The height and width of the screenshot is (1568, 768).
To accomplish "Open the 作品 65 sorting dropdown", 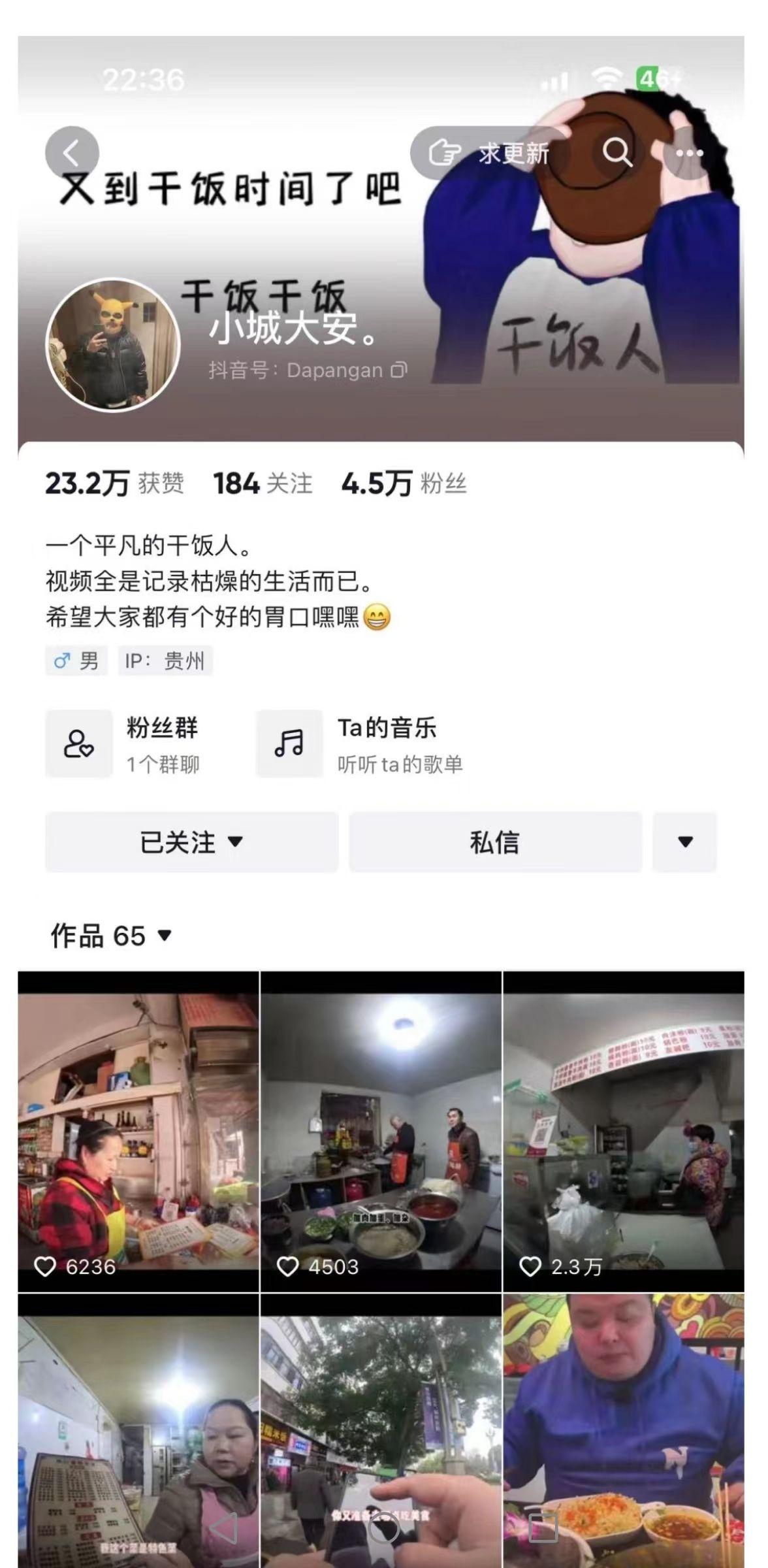I will [x=111, y=936].
